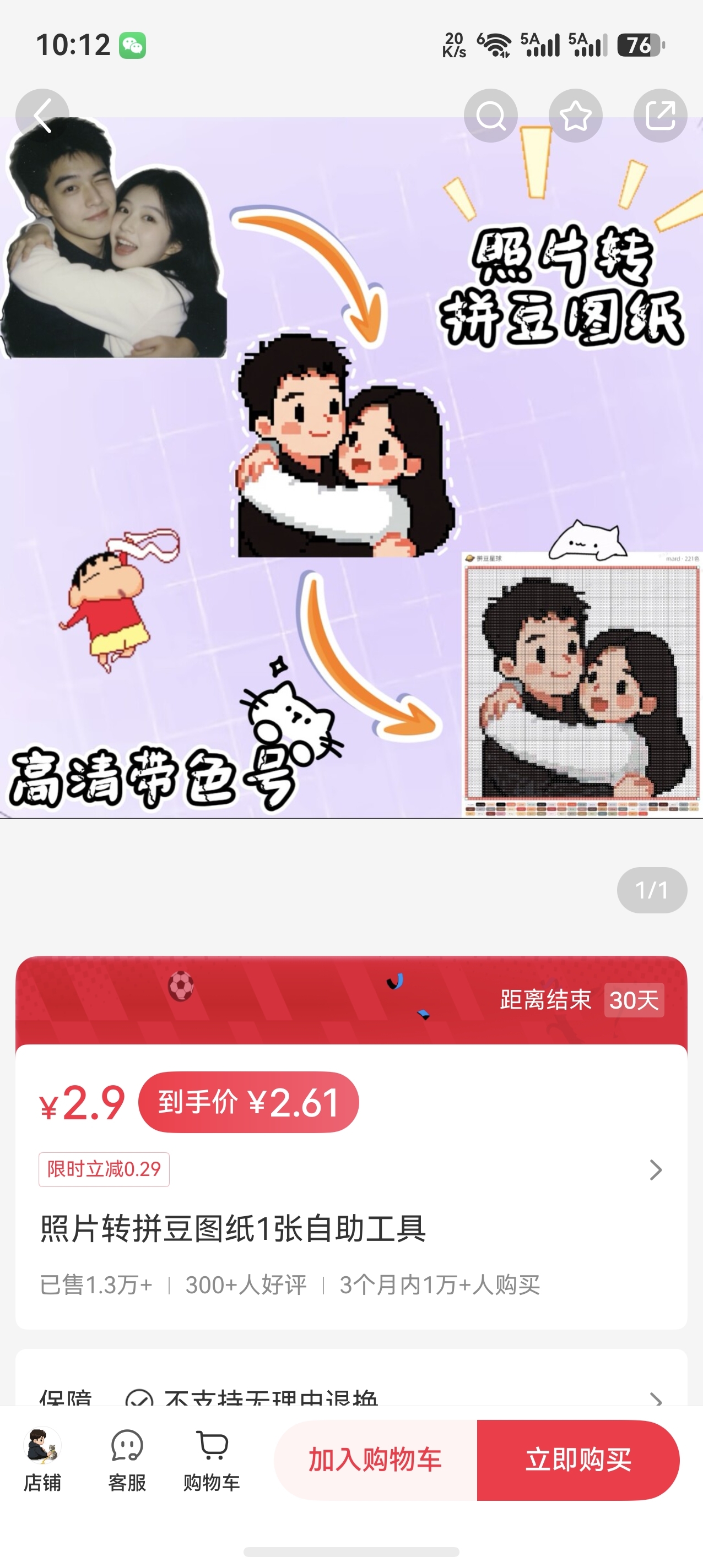Image resolution: width=703 pixels, height=1568 pixels.
Task: Favorite this product with the star icon
Action: [575, 116]
